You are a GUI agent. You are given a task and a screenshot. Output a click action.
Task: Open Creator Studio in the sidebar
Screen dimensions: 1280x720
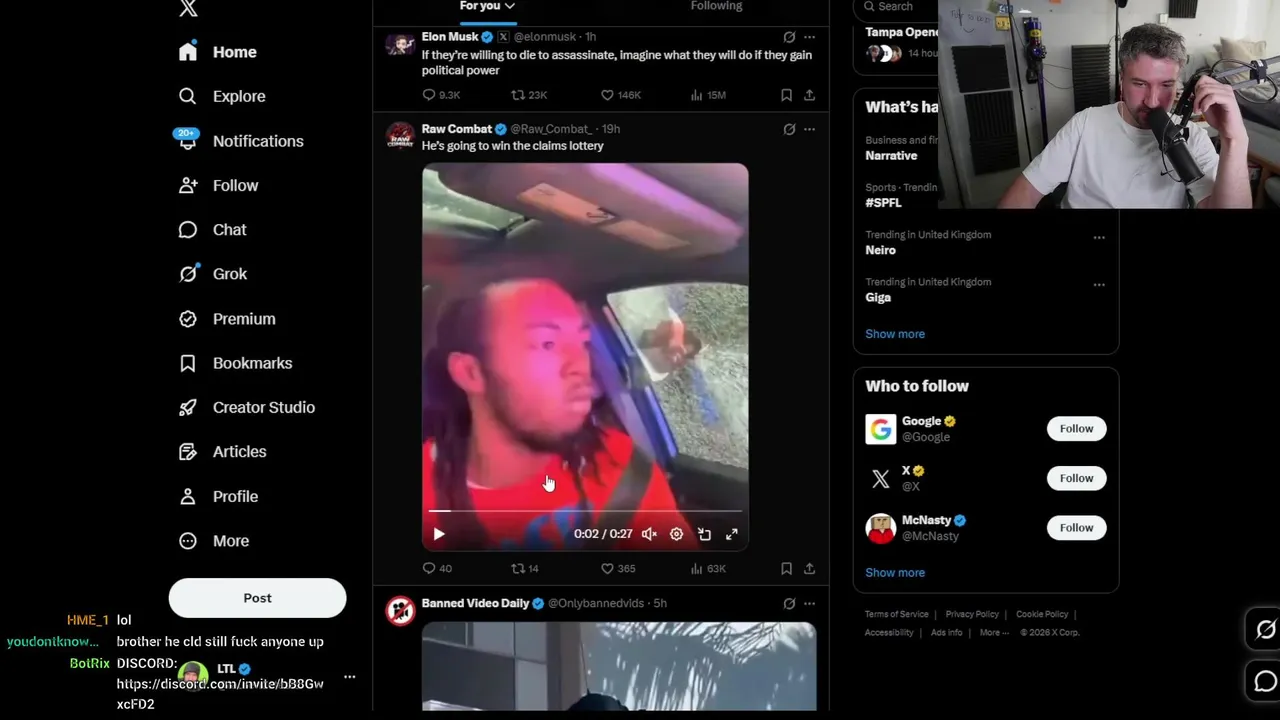246,407
